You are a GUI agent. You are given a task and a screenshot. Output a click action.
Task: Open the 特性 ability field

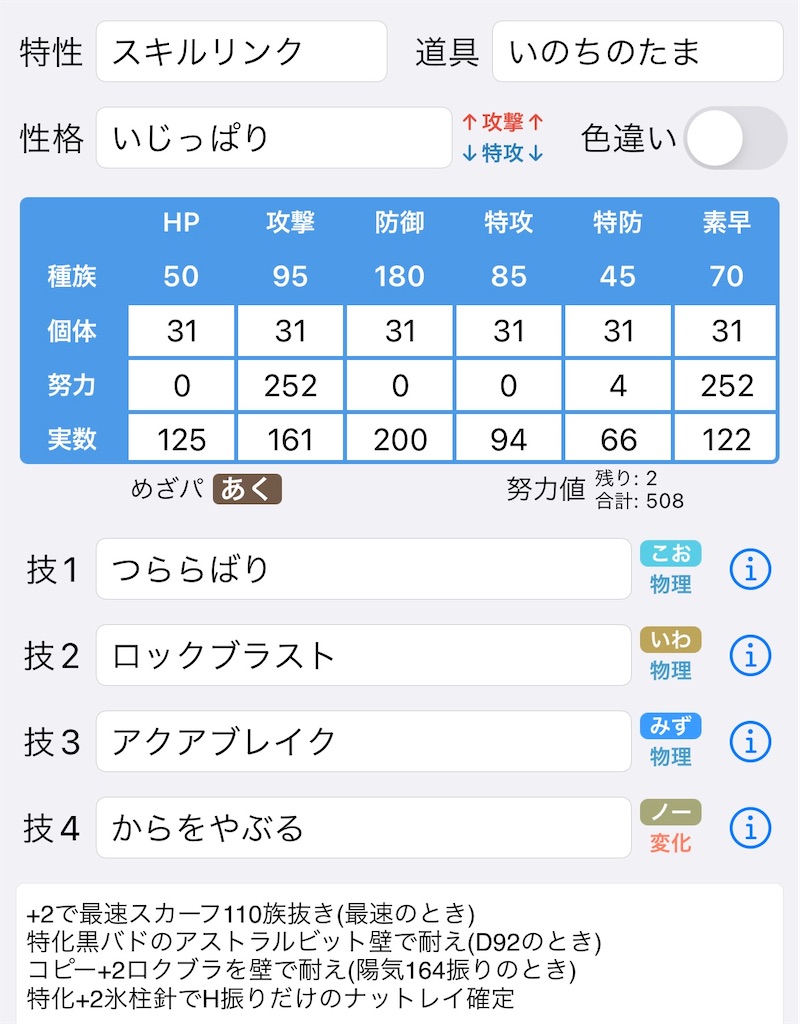coord(240,52)
